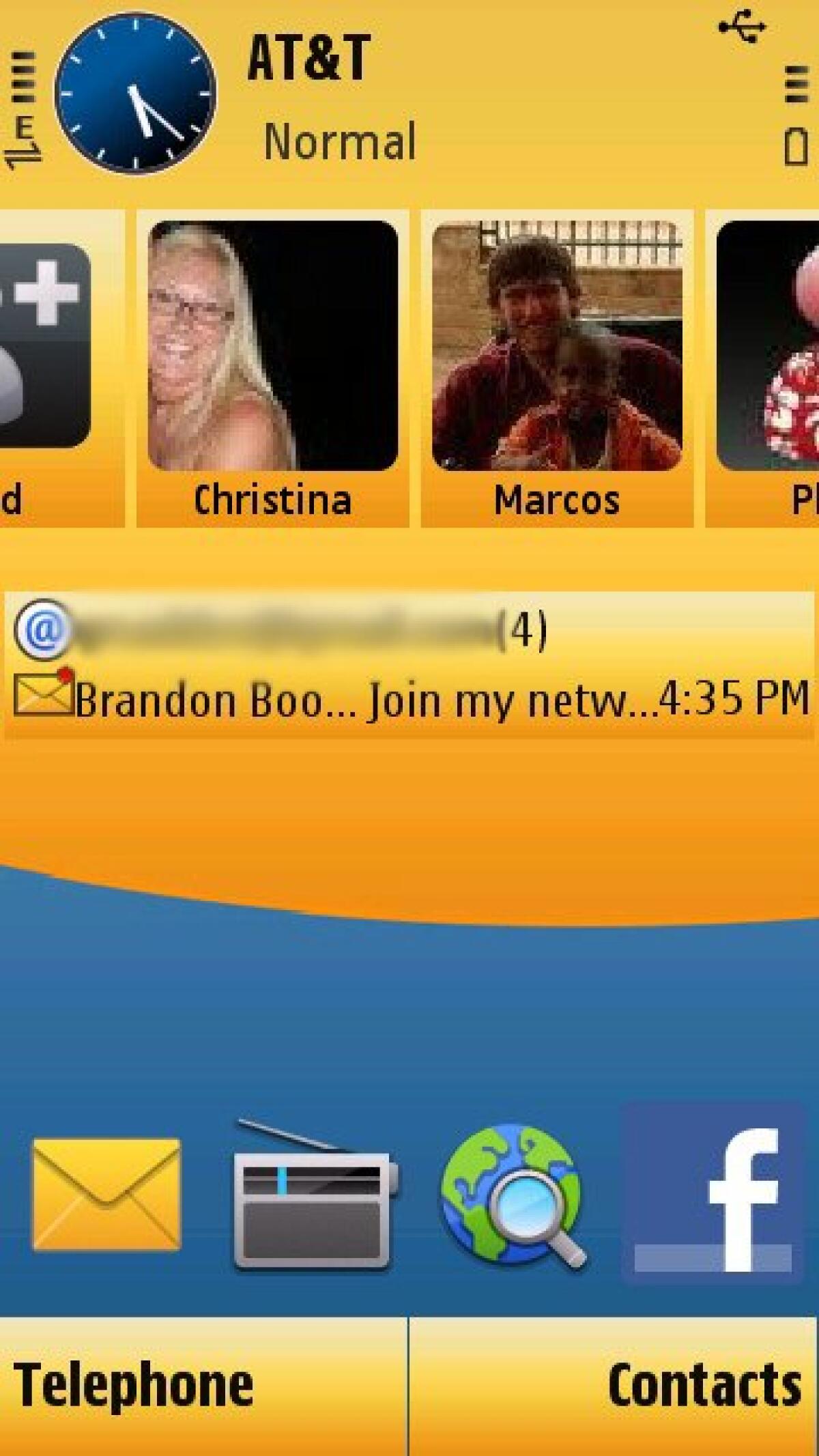819x1456 pixels.
Task: Open Contacts from the bottom bar
Action: point(703,1386)
